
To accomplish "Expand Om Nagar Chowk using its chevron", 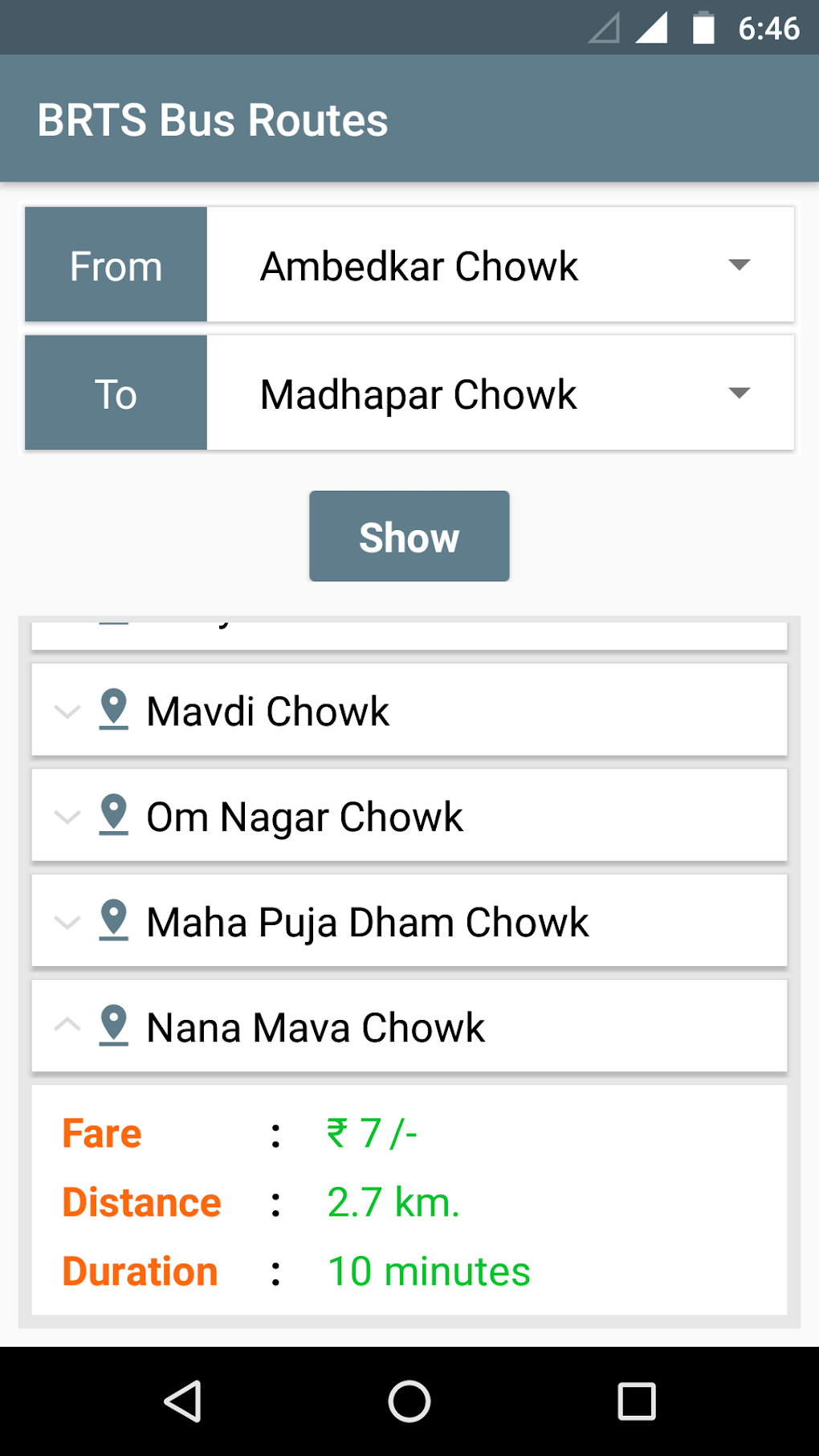I will coord(67,815).
